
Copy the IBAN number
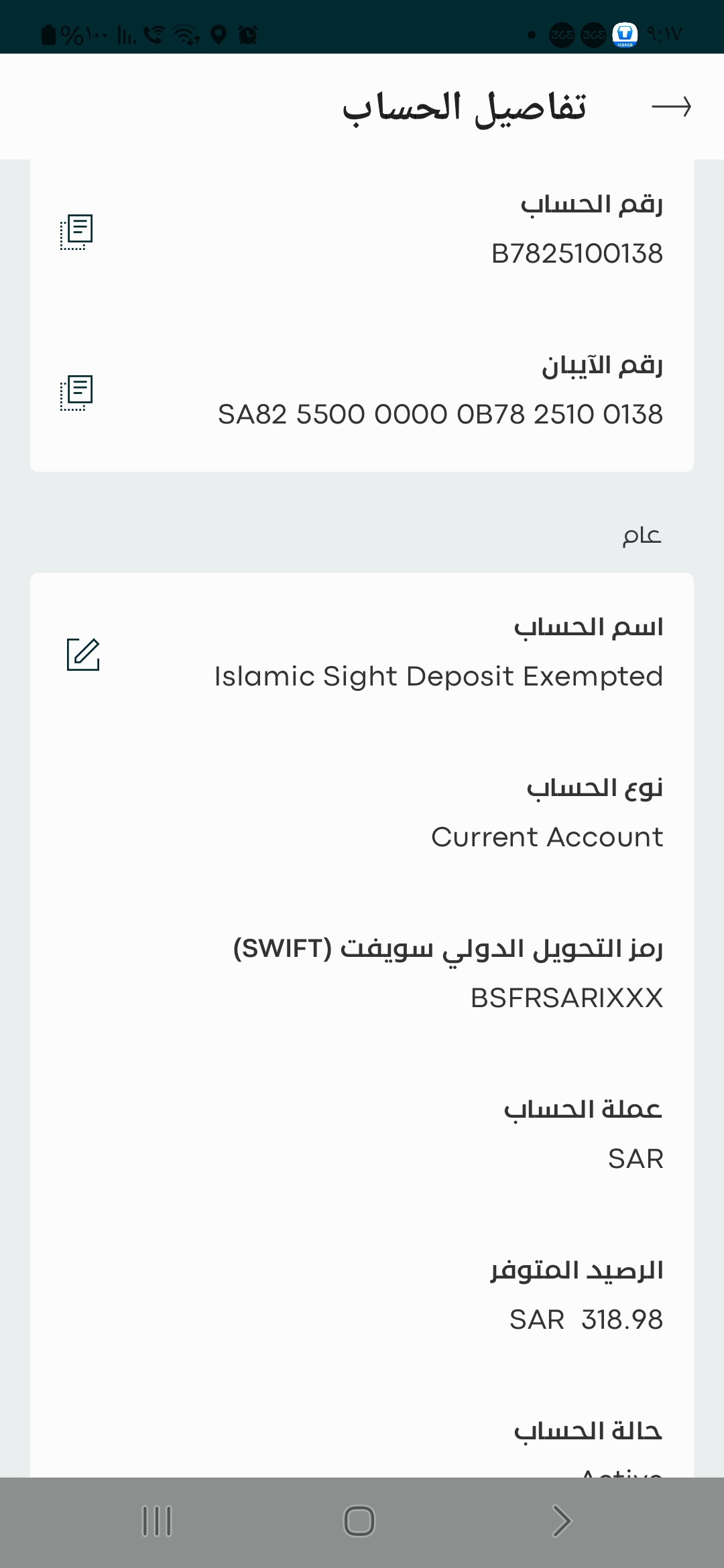point(76,392)
